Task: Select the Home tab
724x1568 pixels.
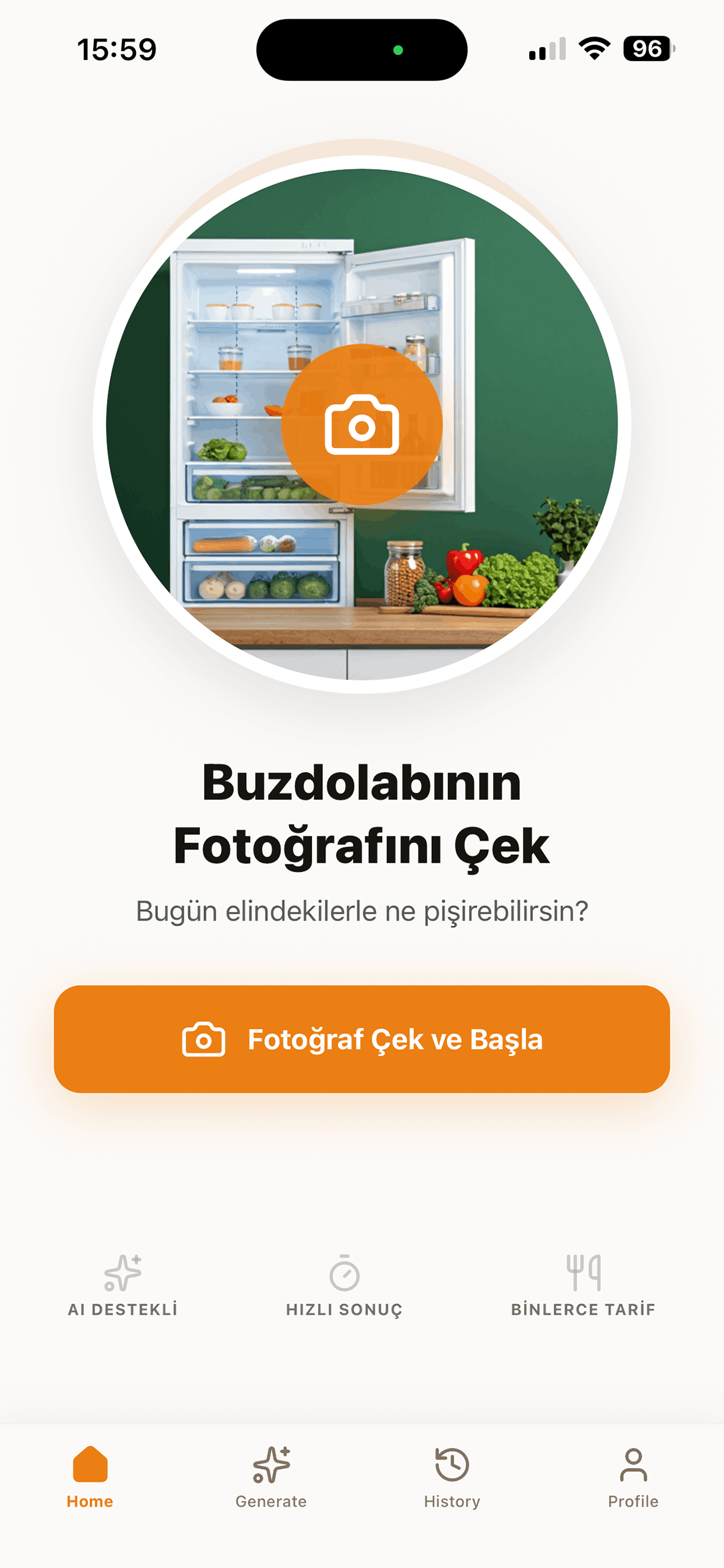Action: click(90, 1476)
